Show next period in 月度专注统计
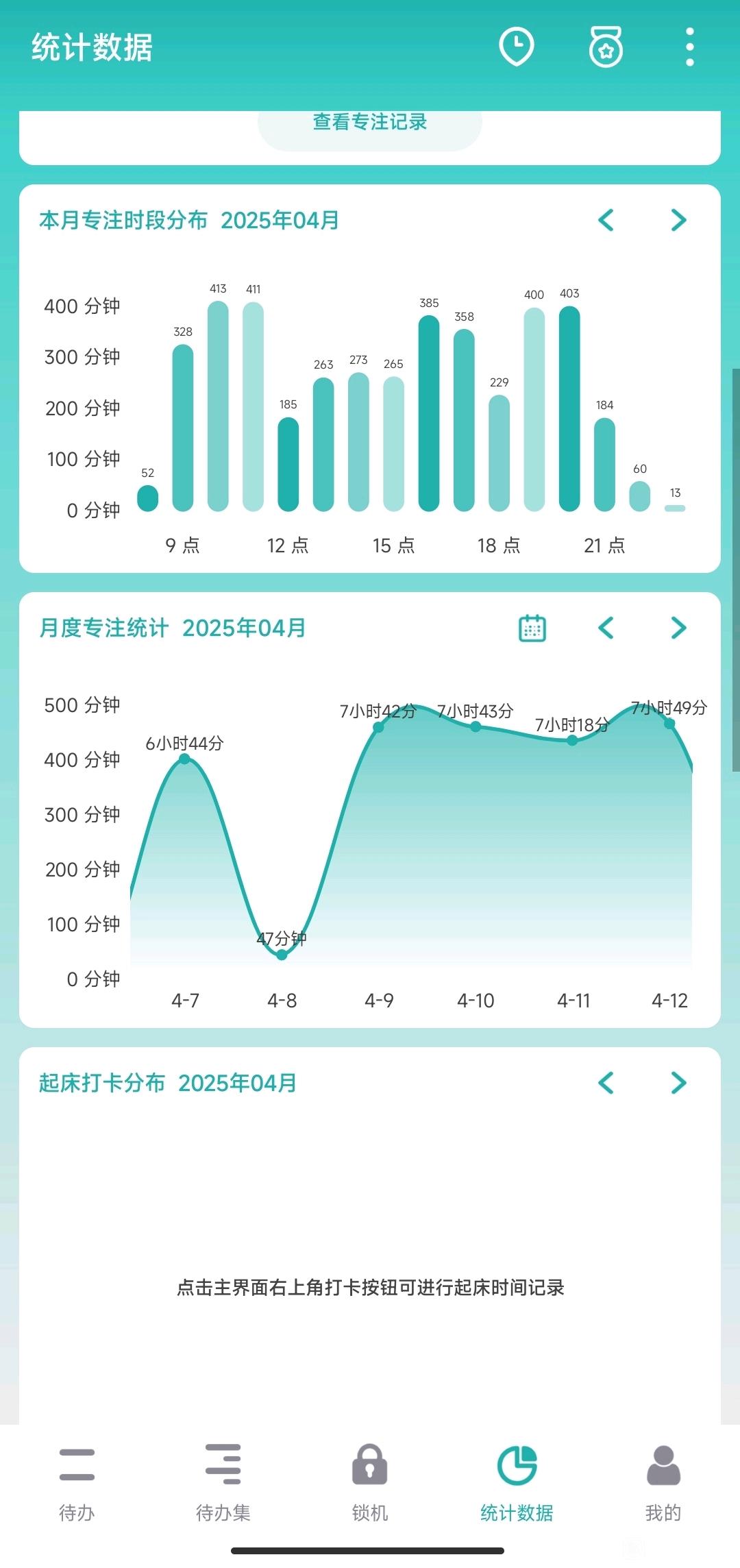This screenshot has width=740, height=1568. coord(678,628)
